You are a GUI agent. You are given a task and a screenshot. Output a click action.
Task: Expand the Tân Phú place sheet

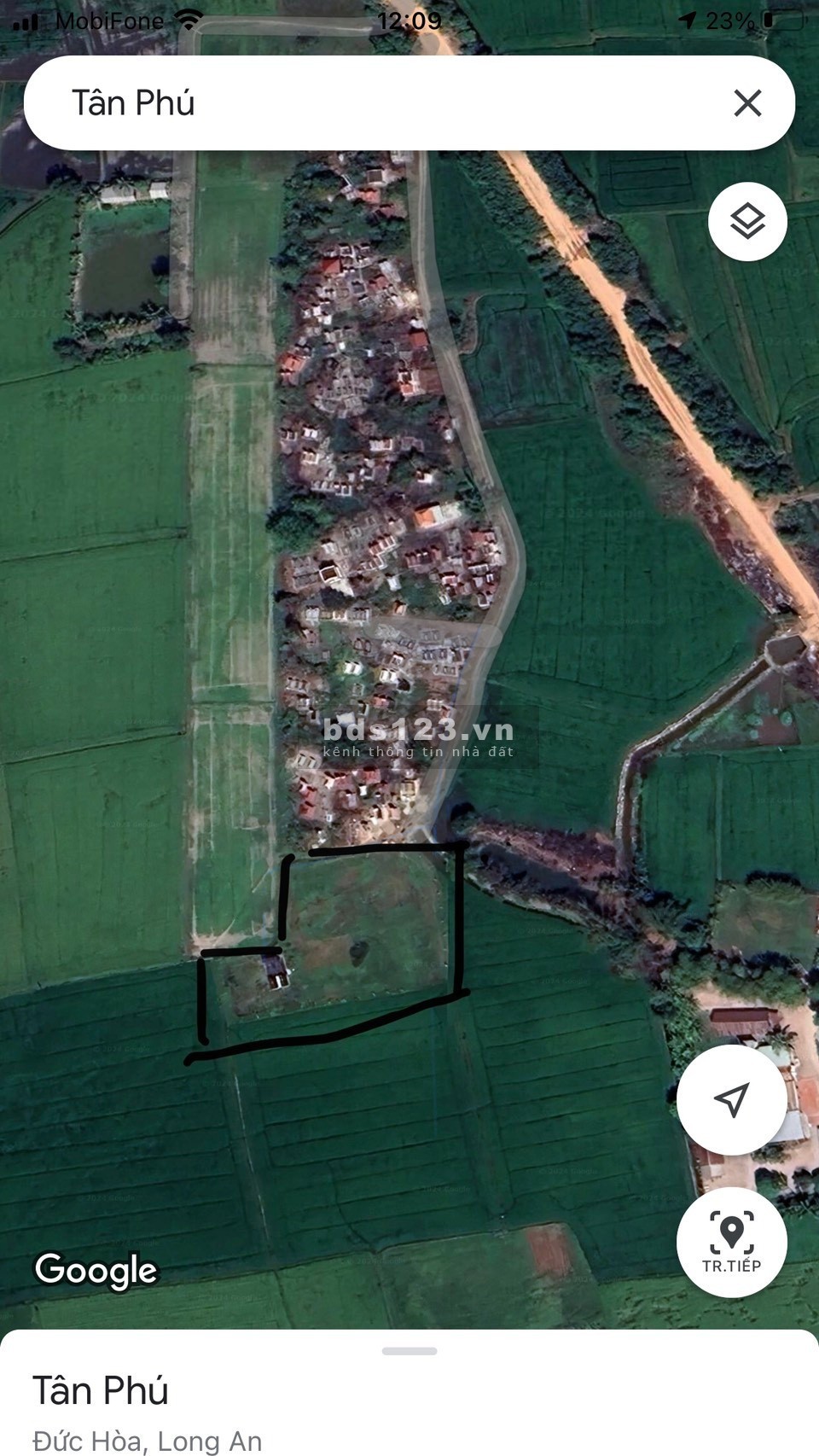tap(409, 1351)
